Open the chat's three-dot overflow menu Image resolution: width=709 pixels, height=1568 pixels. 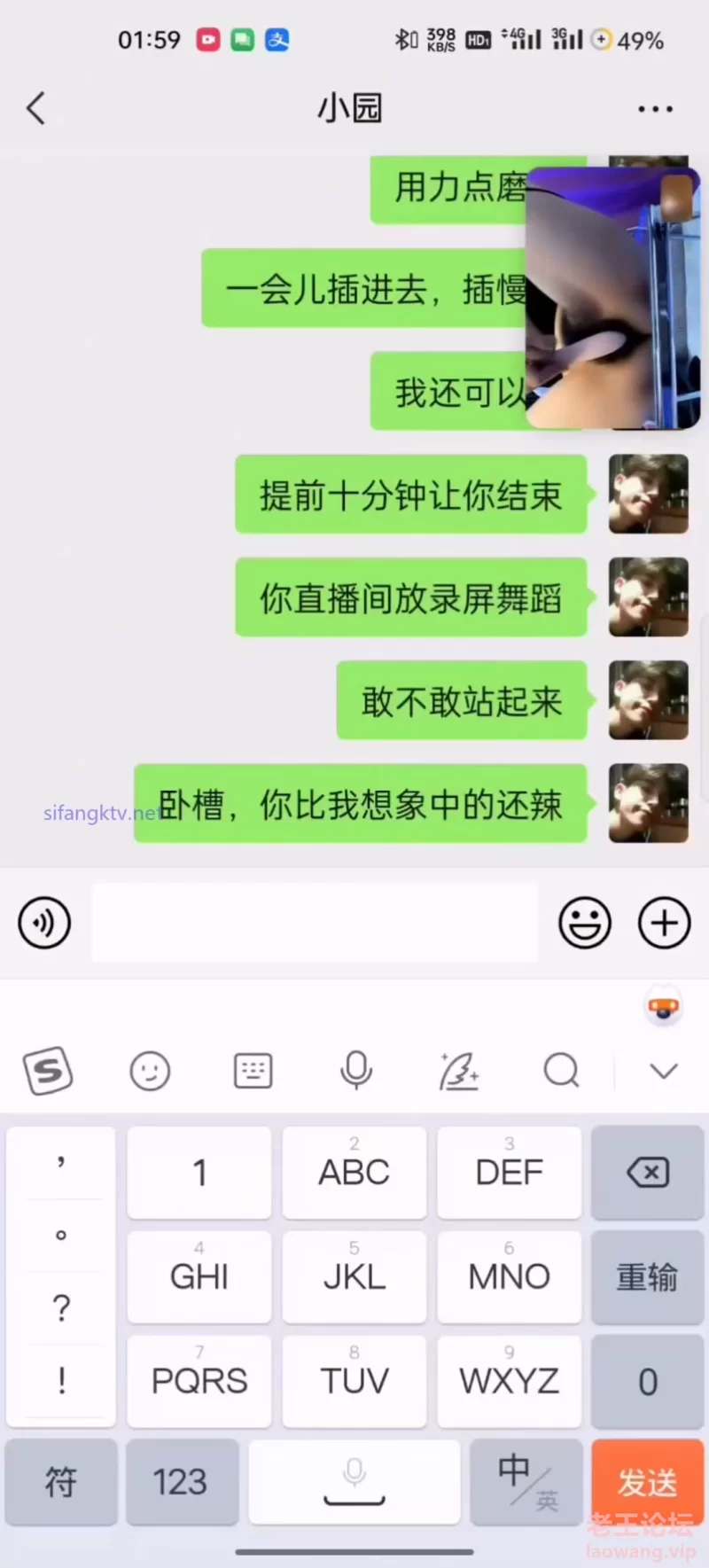tap(655, 109)
